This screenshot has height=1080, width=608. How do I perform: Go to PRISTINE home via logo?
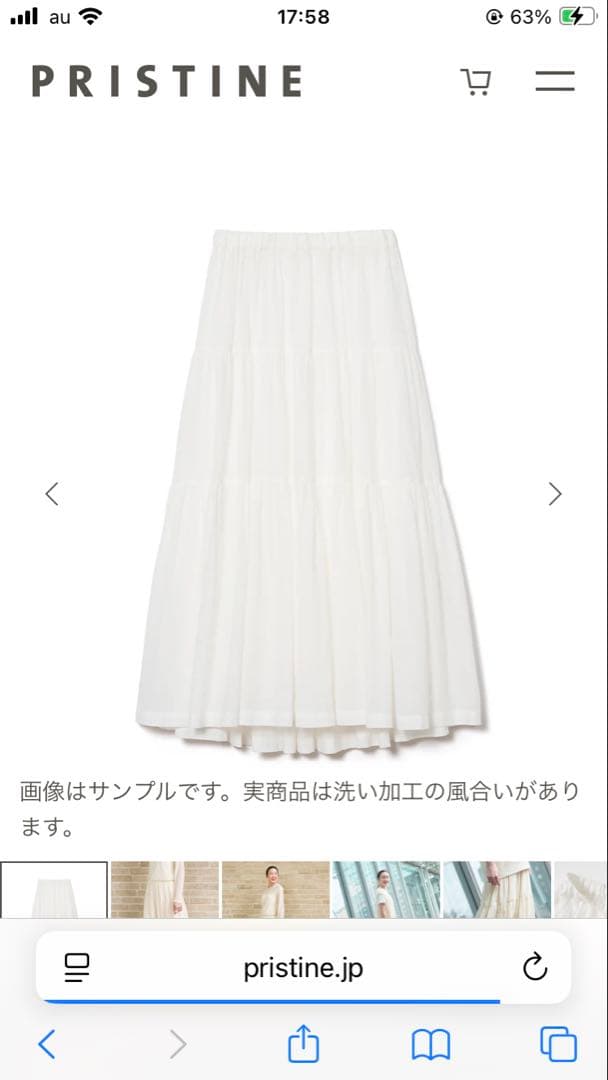tap(167, 81)
